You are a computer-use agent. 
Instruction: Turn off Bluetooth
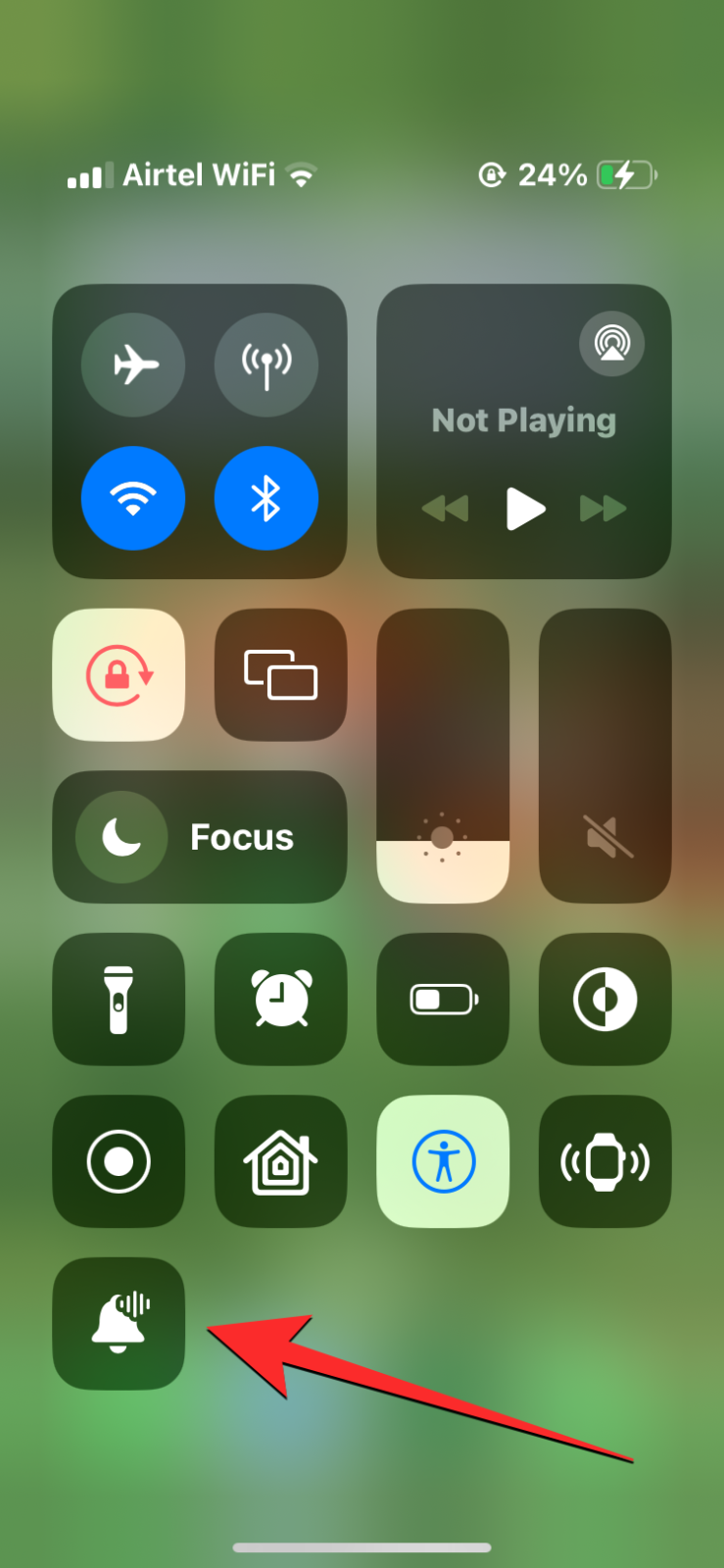(265, 498)
